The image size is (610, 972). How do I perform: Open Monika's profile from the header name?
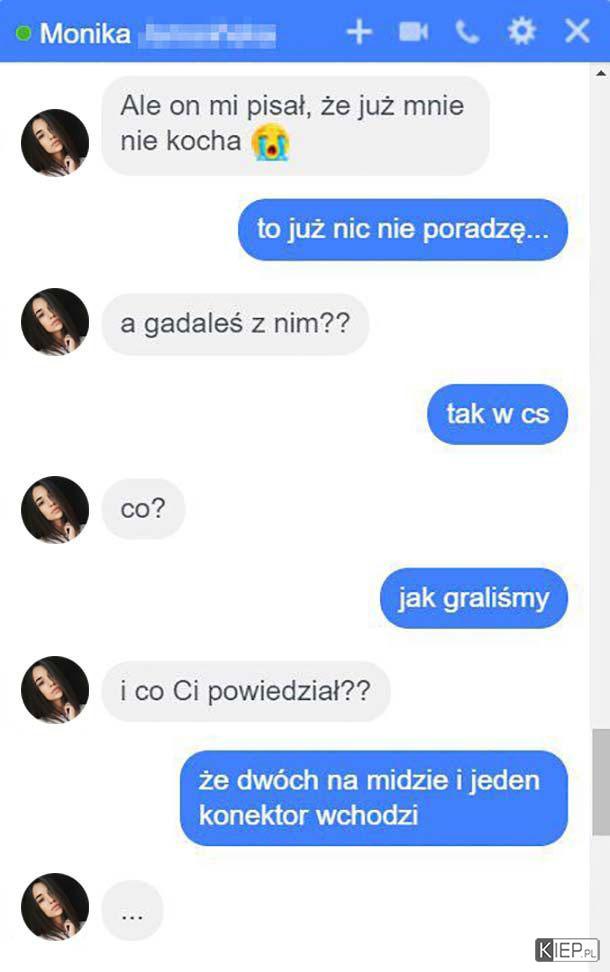click(86, 34)
